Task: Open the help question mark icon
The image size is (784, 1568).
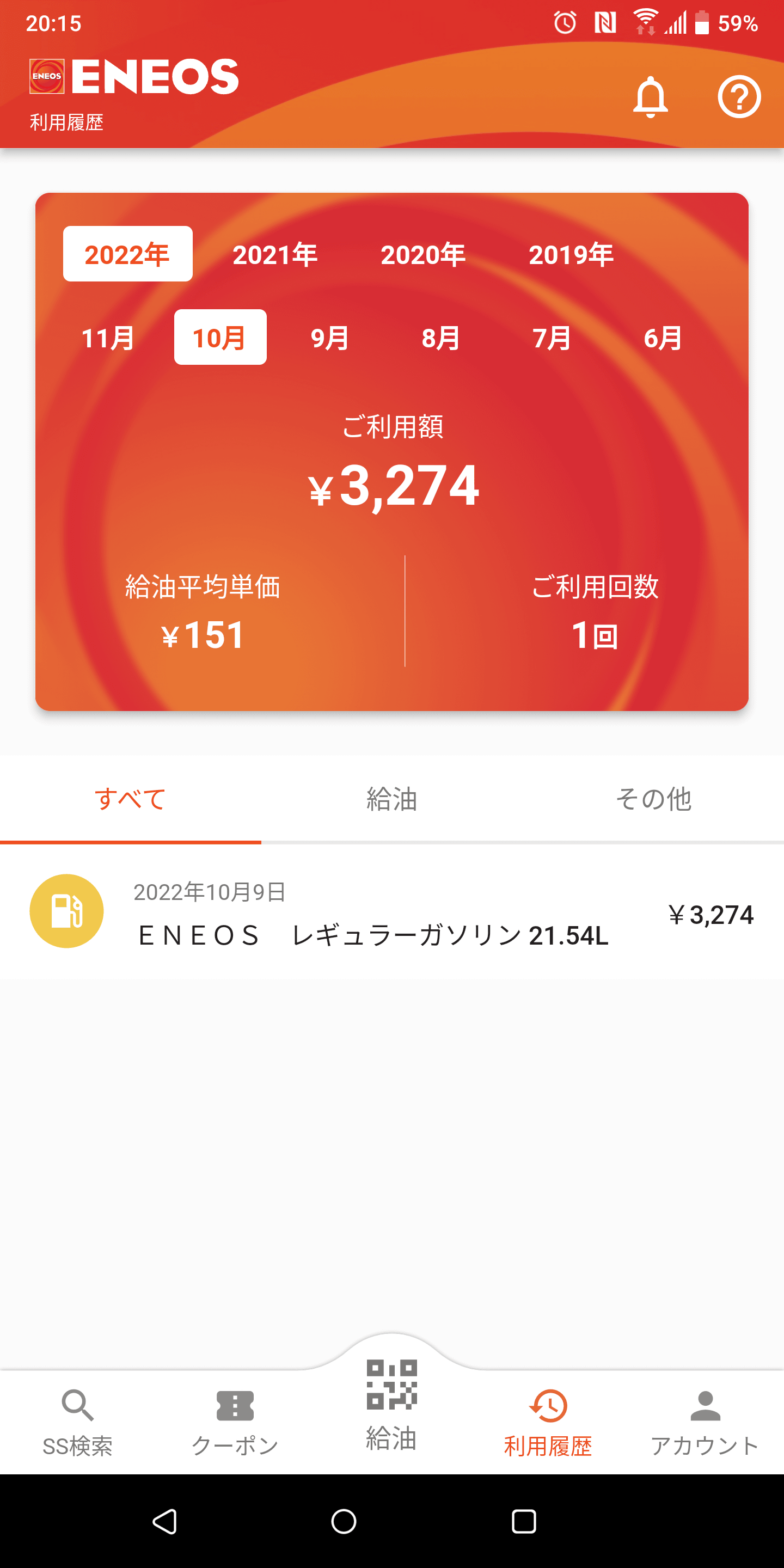Action: pos(739,97)
